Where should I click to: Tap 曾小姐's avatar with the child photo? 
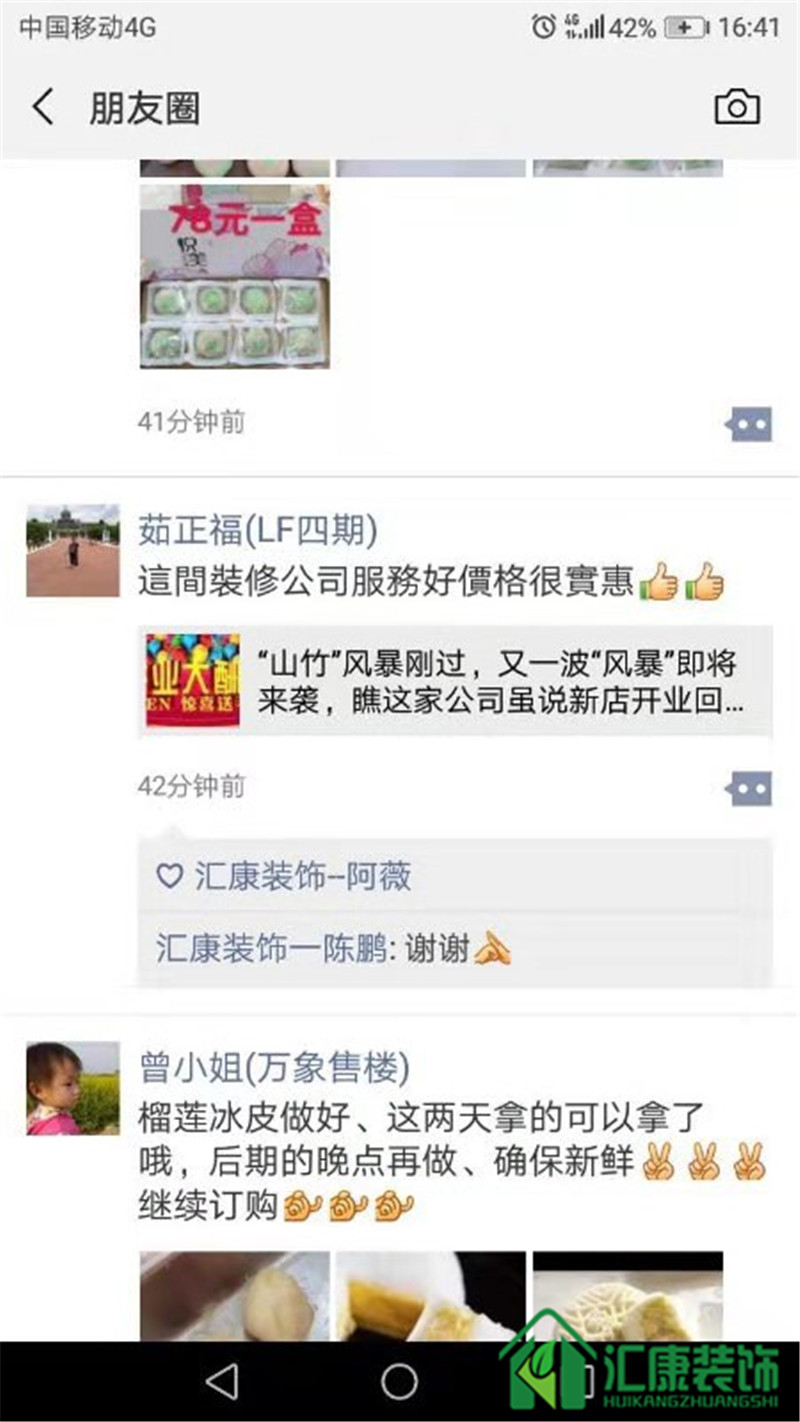click(x=72, y=1088)
